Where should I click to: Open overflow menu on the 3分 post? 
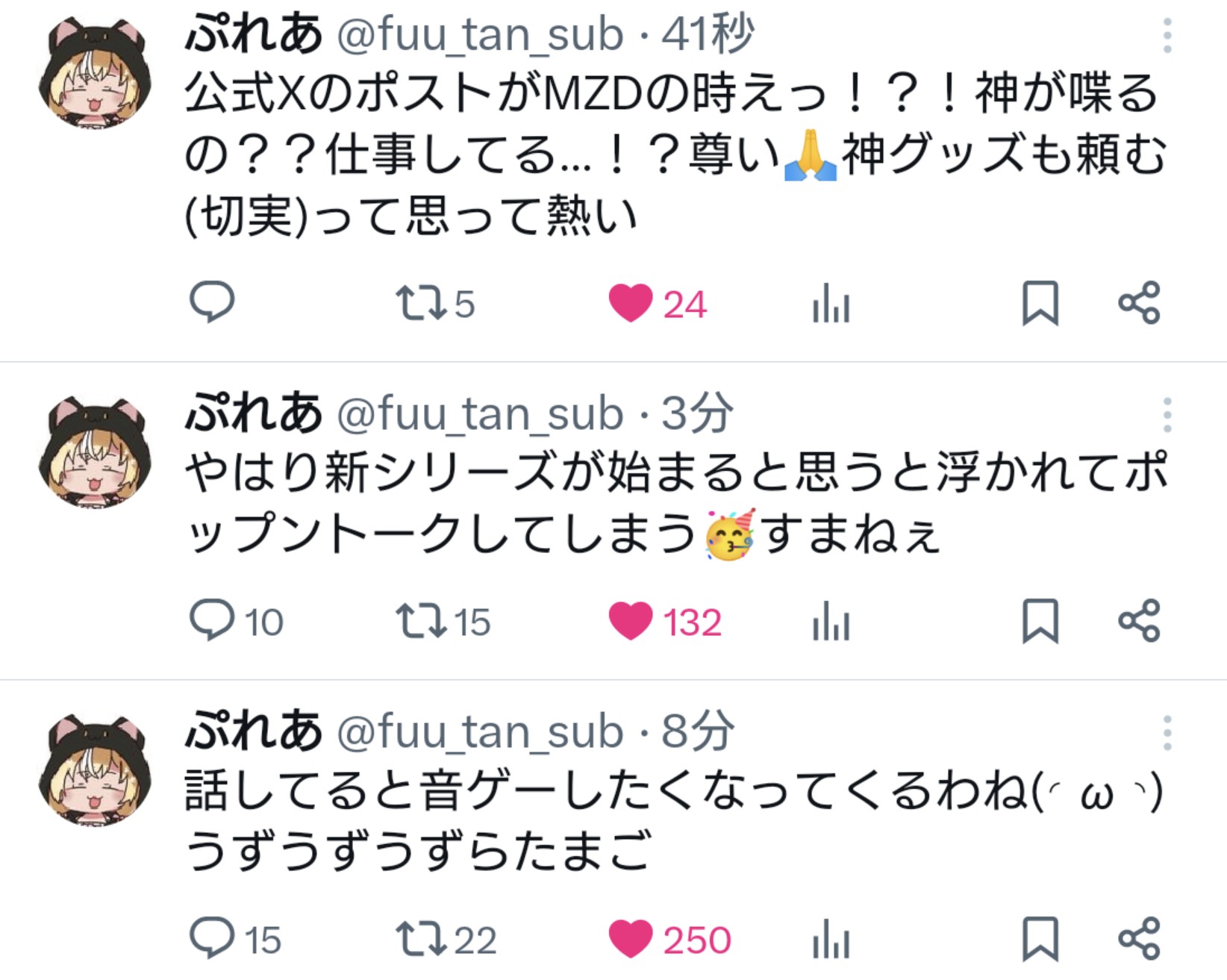[1167, 415]
